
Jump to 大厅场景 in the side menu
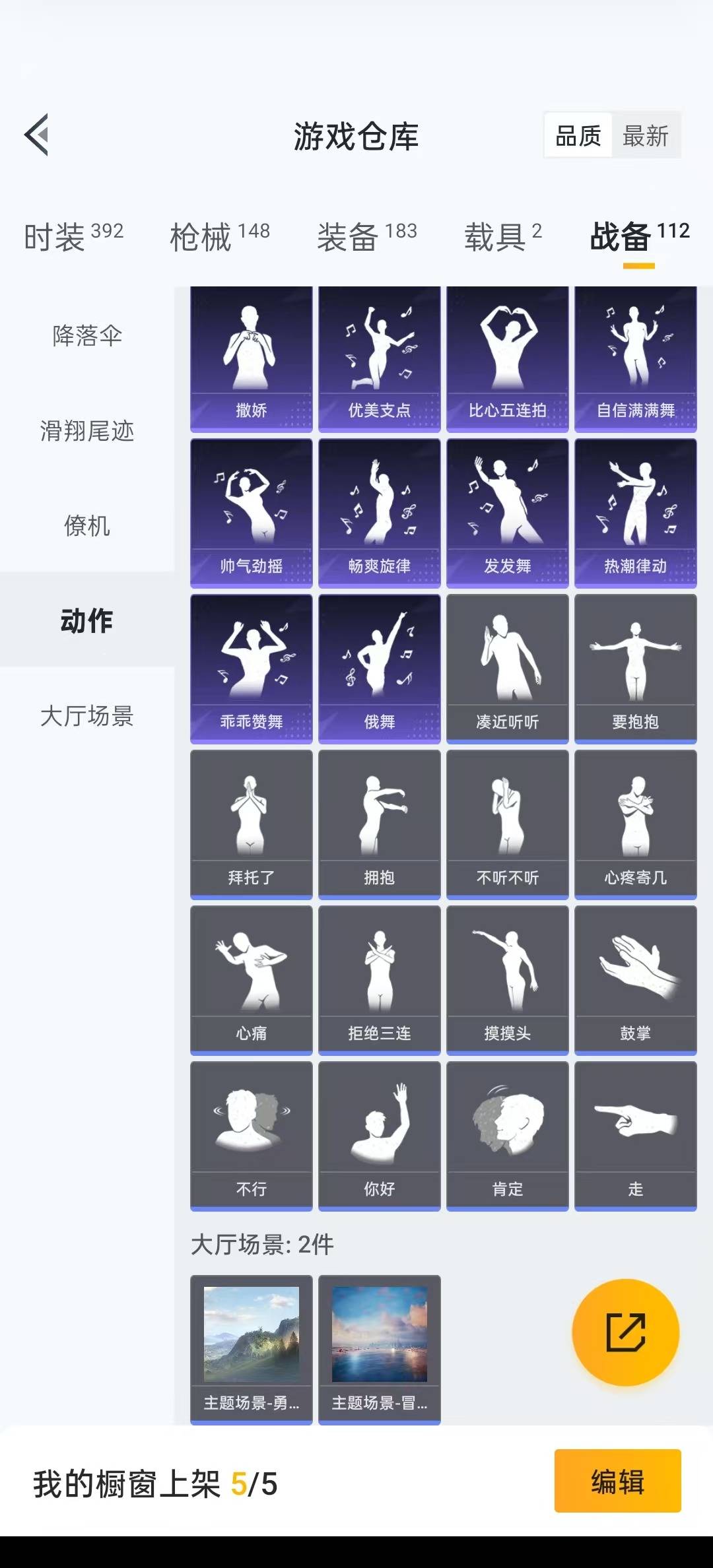click(87, 715)
